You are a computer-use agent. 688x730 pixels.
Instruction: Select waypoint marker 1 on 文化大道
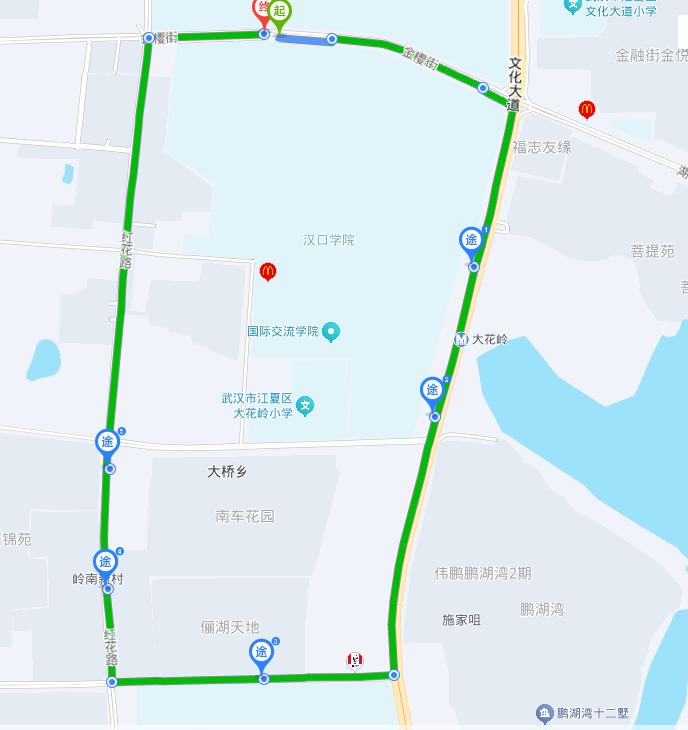tap(471, 240)
